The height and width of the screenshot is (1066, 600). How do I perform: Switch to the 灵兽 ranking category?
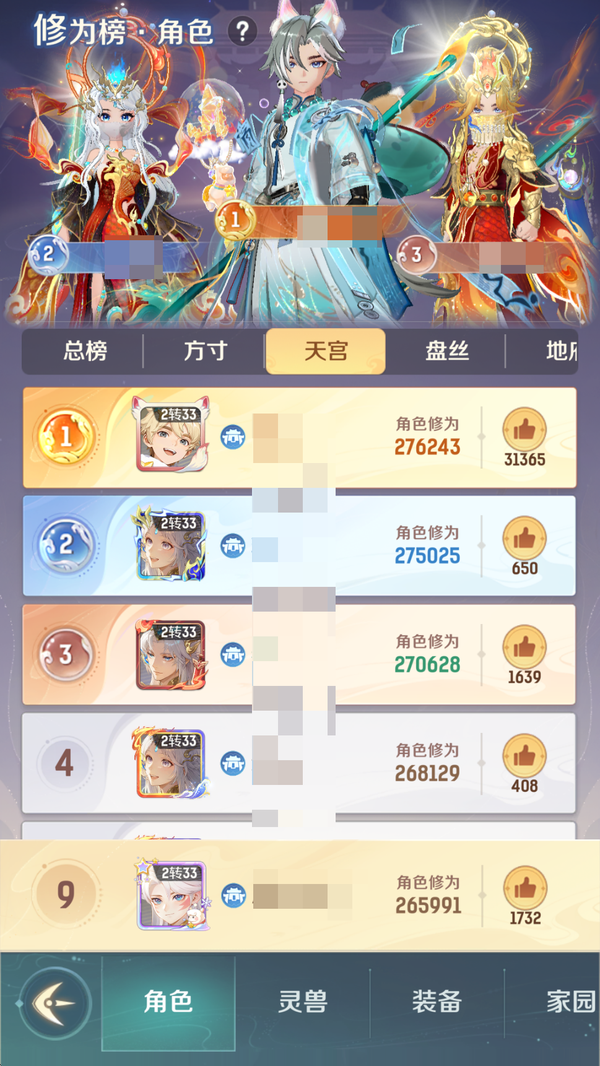coord(302,1002)
